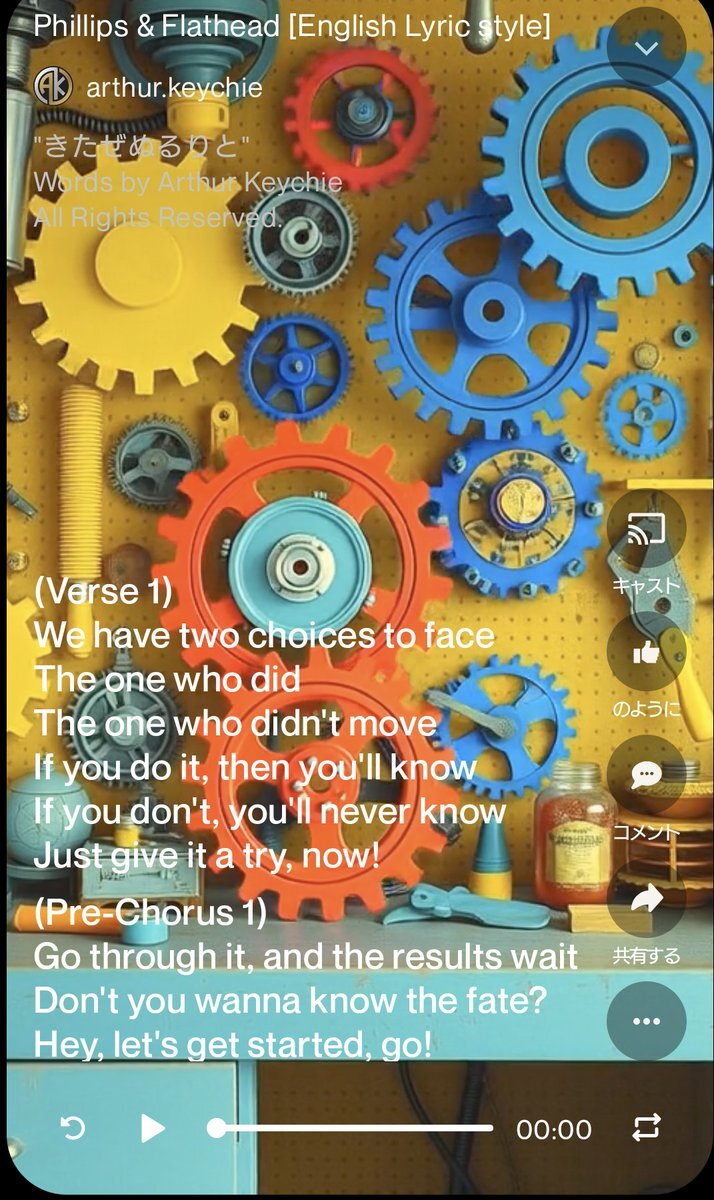Like this song with the thumbs up
Image resolution: width=714 pixels, height=1200 pixels.
tap(646, 653)
